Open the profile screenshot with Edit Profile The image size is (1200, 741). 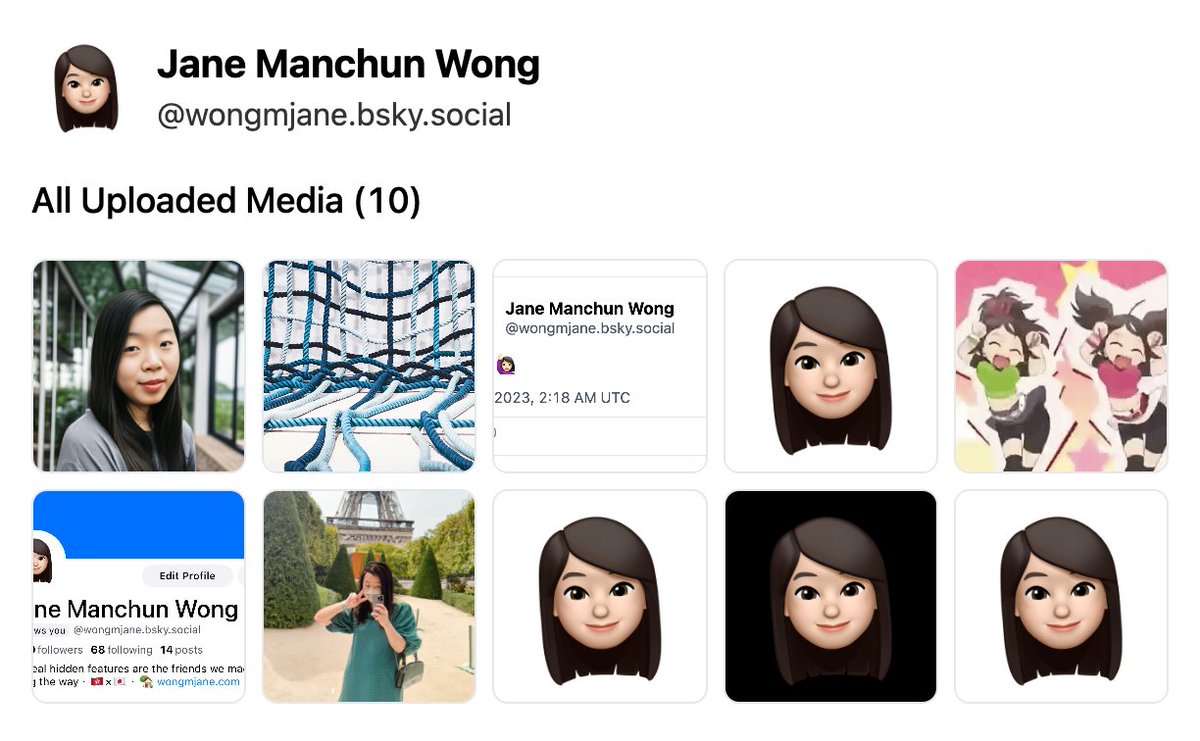(138, 596)
